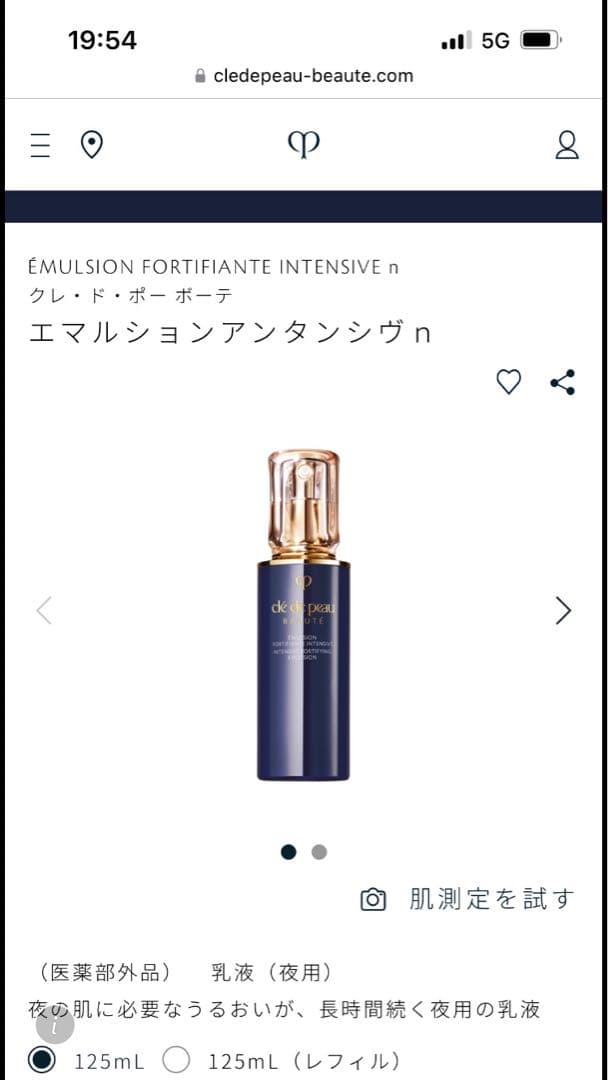Open the hamburger menu
The width and height of the screenshot is (608, 1080).
(40, 146)
